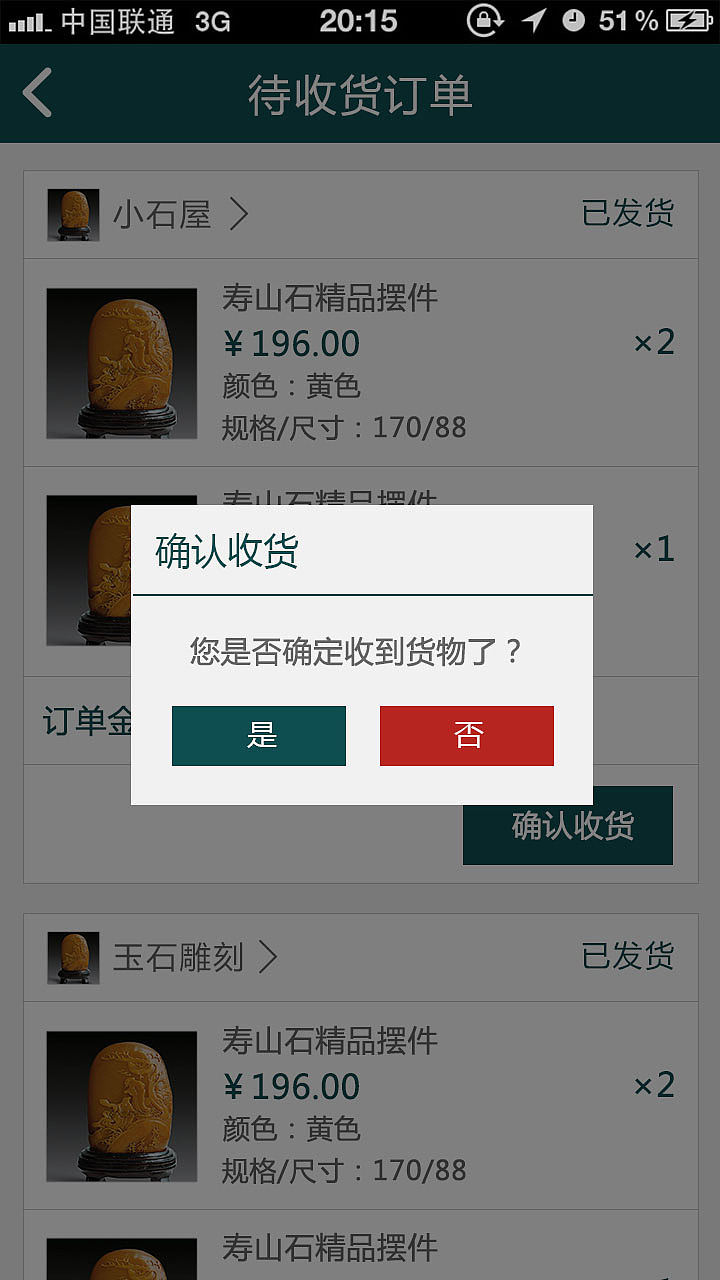Expand the 玉石雕刻 store via its chevron
This screenshot has width=720, height=1280.
tap(268, 956)
